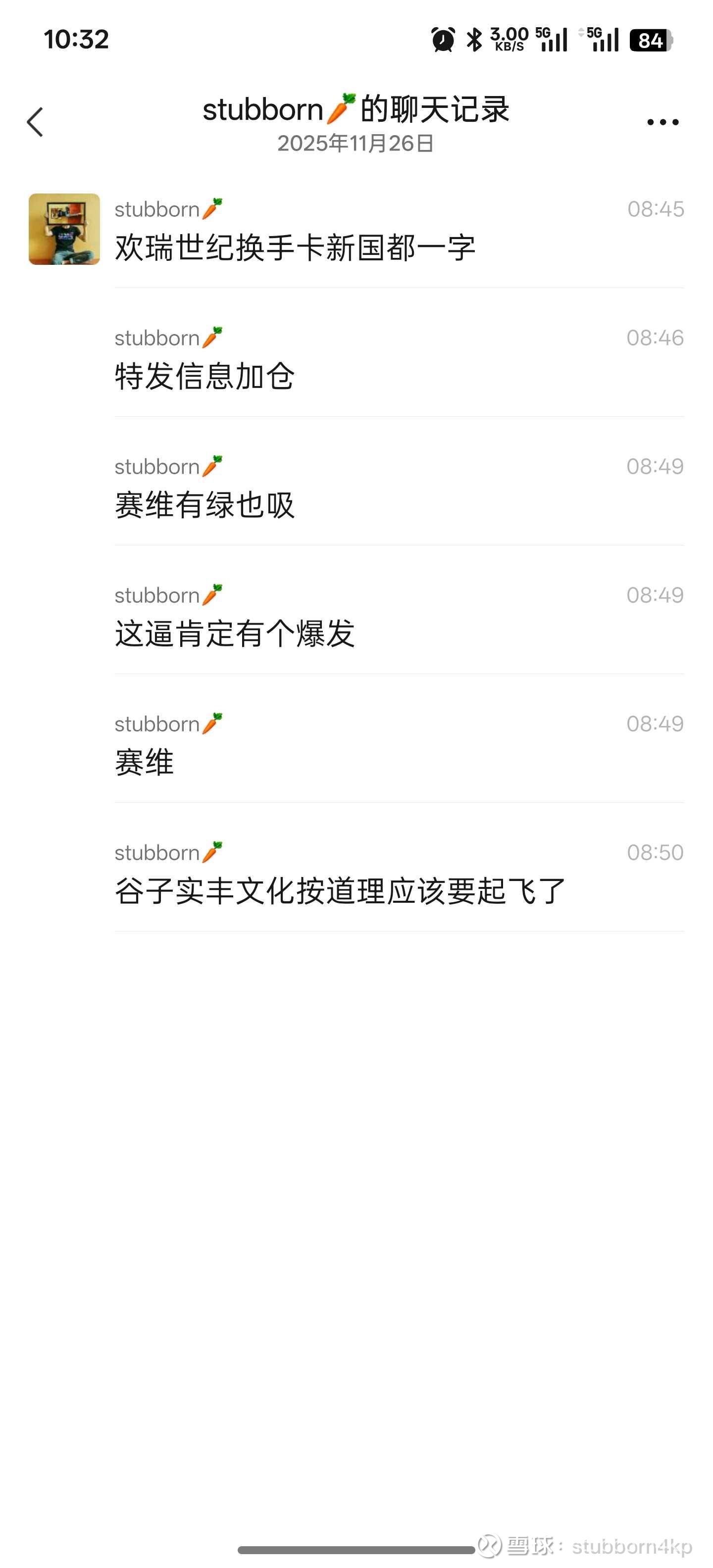Tap stubborn's profile avatar
The width and height of the screenshot is (713, 1568).
tap(64, 229)
